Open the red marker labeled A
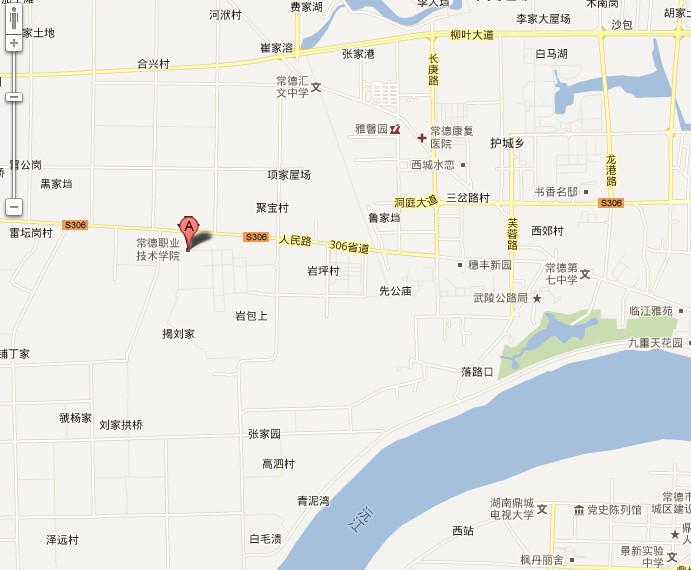 (187, 227)
